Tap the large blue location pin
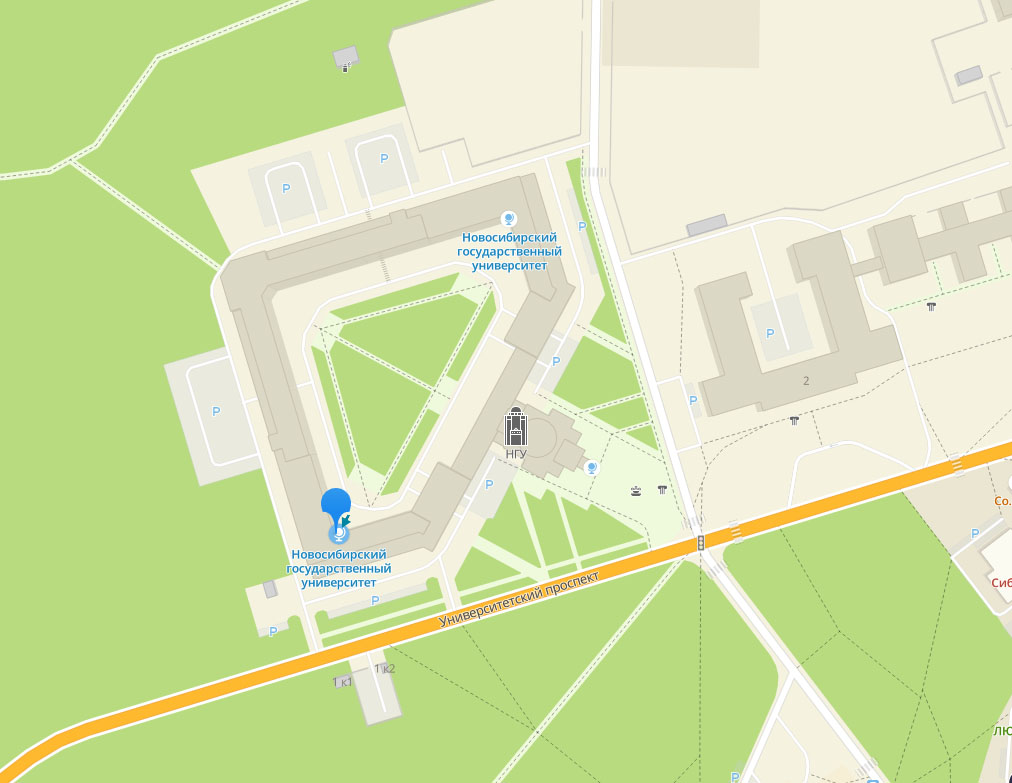The image size is (1012, 783). point(336,505)
